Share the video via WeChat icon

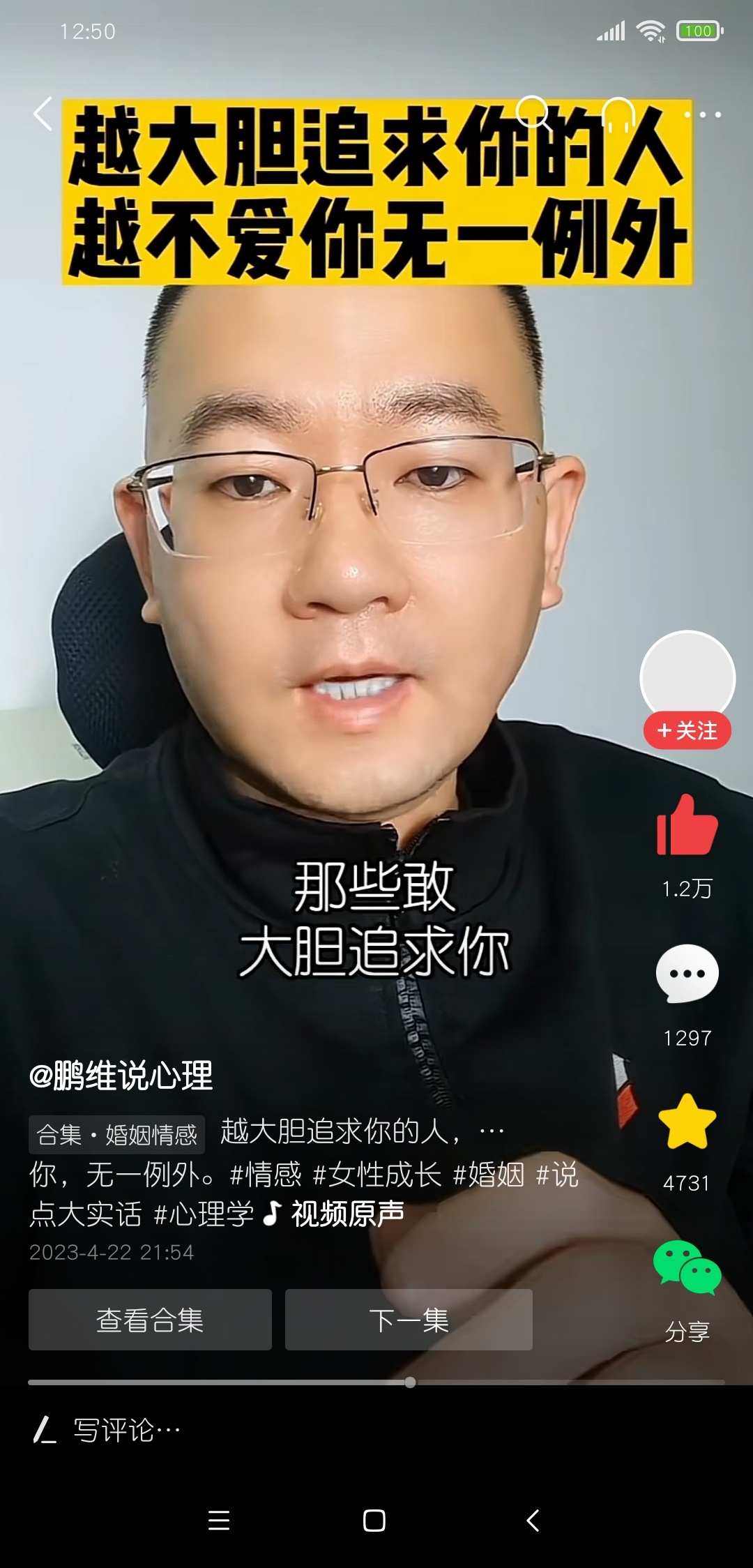click(x=687, y=1268)
